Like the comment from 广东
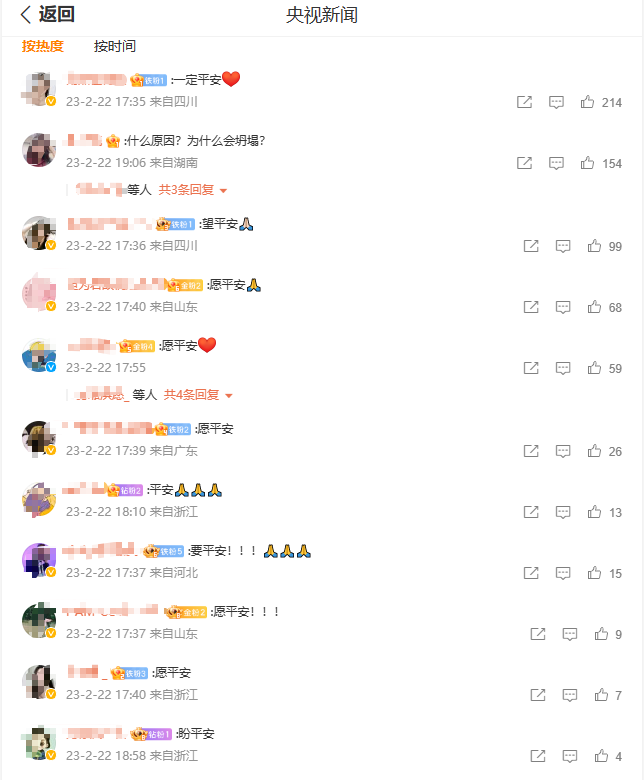 coord(594,451)
